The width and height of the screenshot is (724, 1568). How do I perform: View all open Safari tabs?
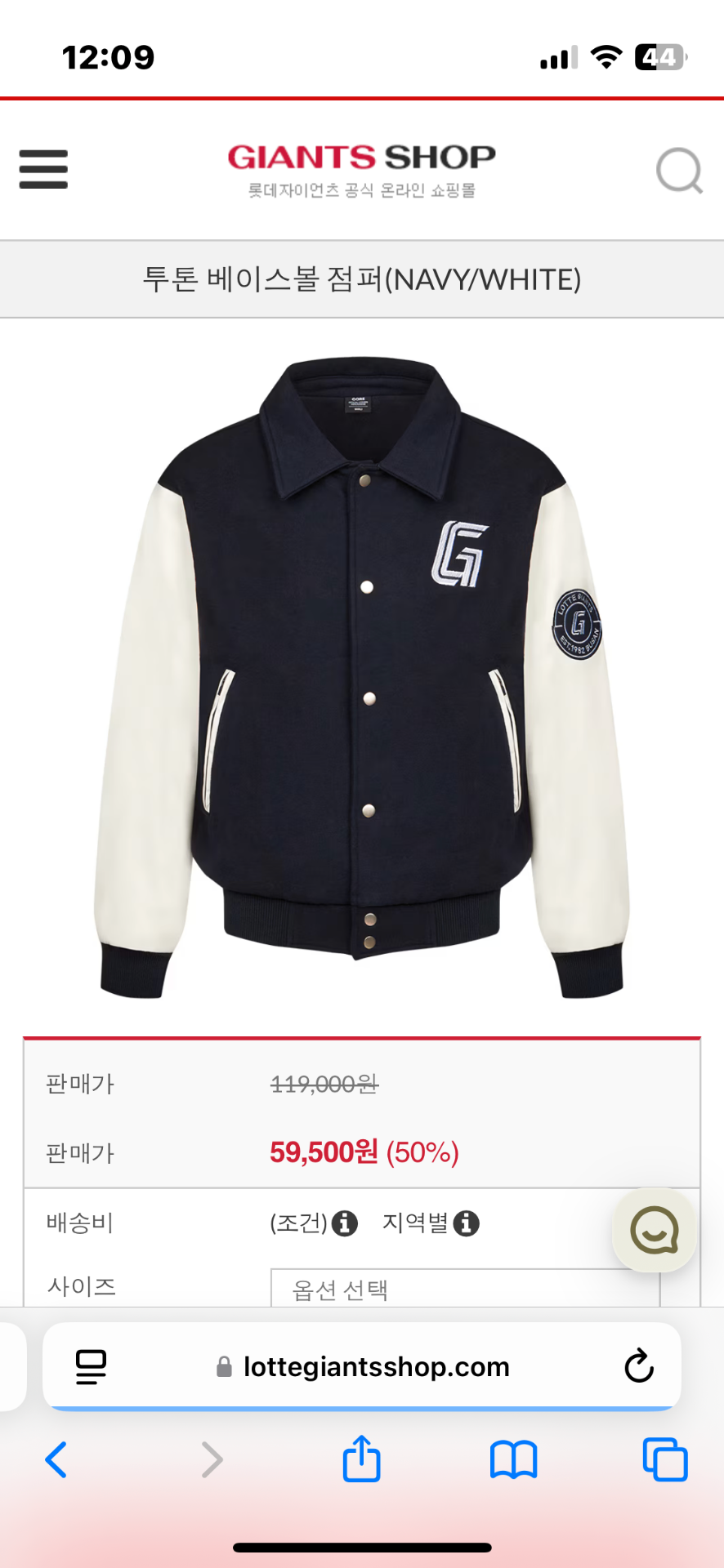tap(665, 1459)
